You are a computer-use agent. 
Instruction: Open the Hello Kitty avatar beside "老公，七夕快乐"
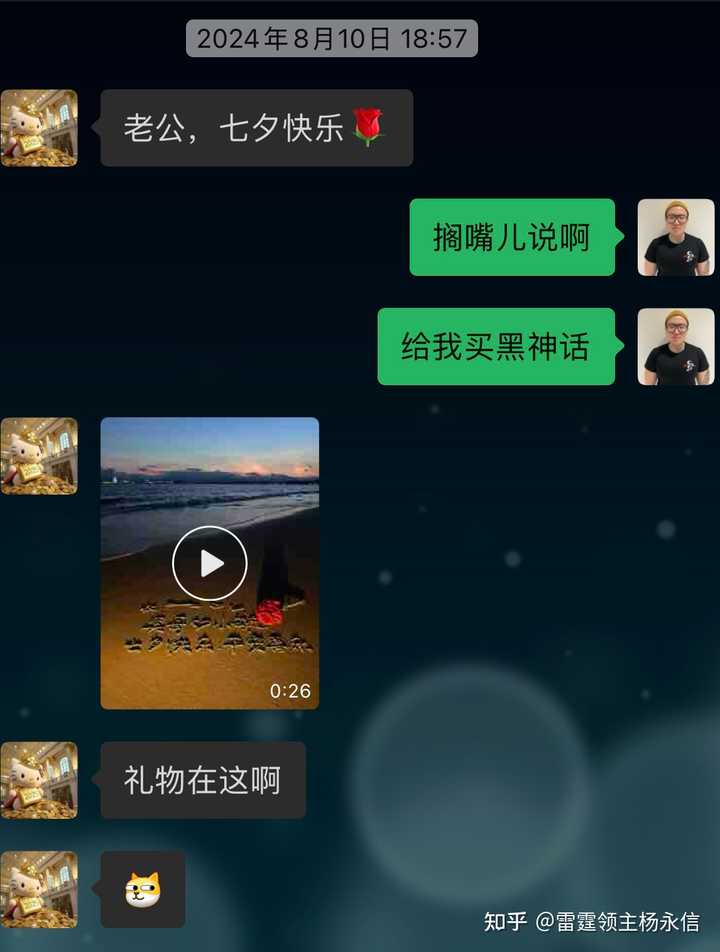point(39,128)
